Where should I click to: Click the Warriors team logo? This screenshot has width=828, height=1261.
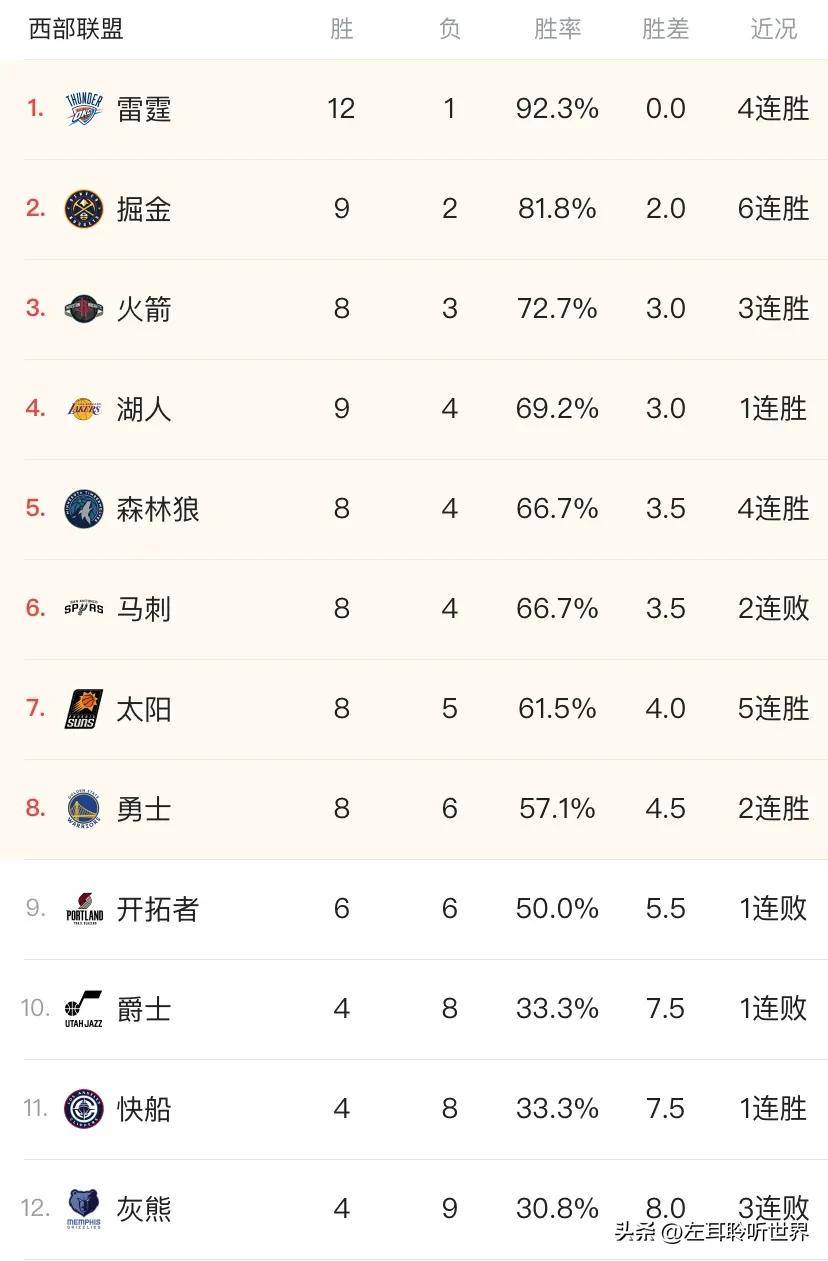pyautogui.click(x=86, y=809)
